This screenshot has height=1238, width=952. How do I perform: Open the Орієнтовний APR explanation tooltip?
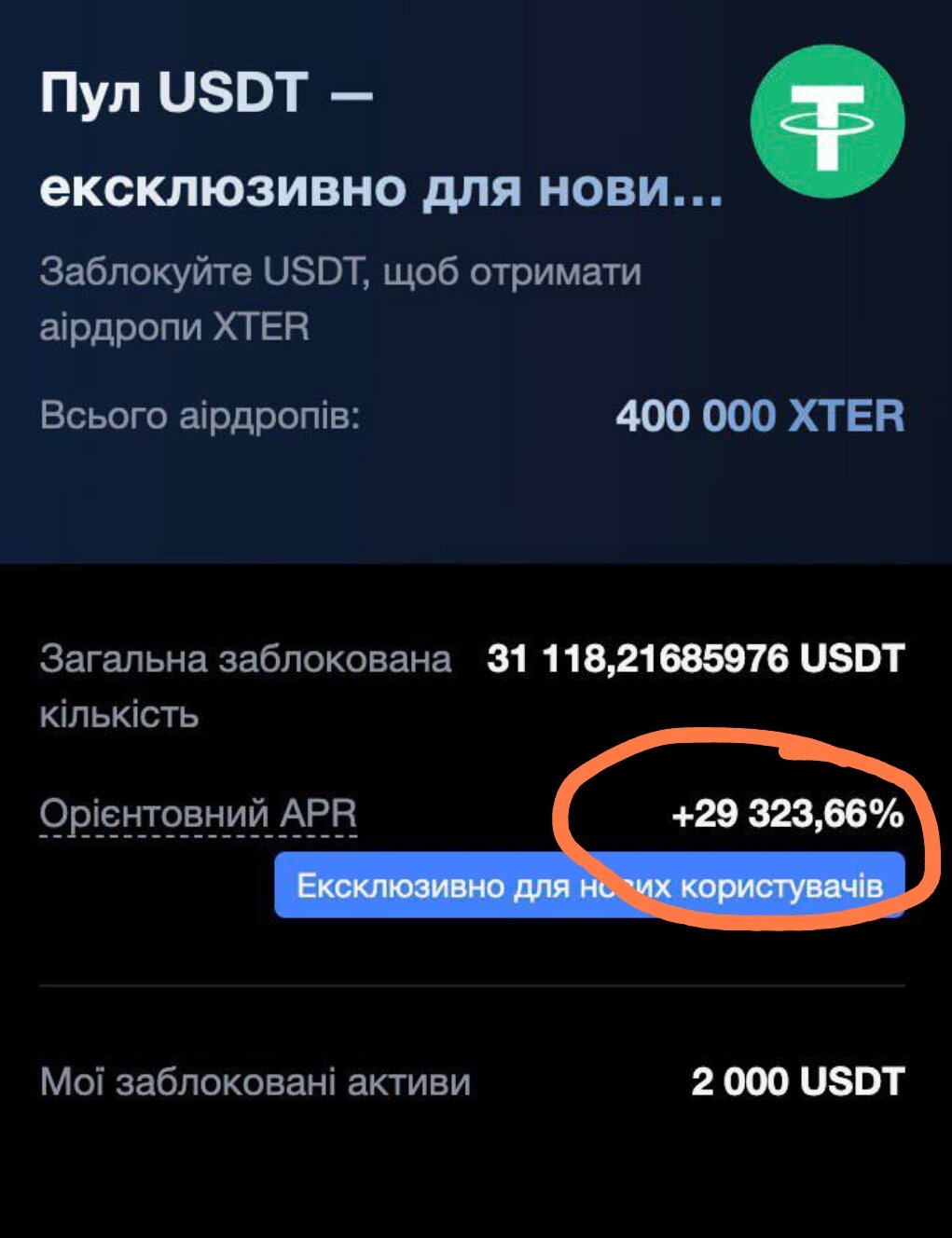(x=198, y=814)
